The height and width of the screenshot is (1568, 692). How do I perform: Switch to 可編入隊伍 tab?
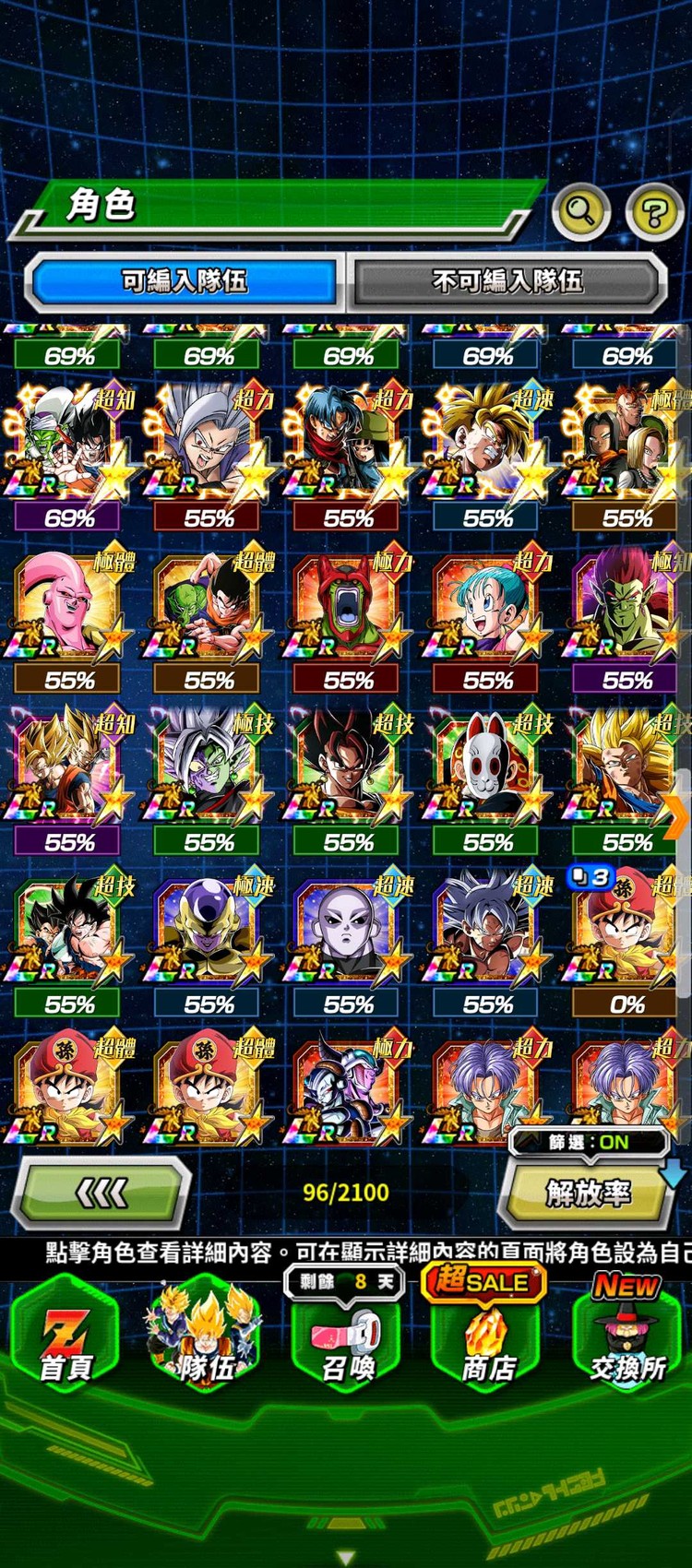click(x=184, y=280)
